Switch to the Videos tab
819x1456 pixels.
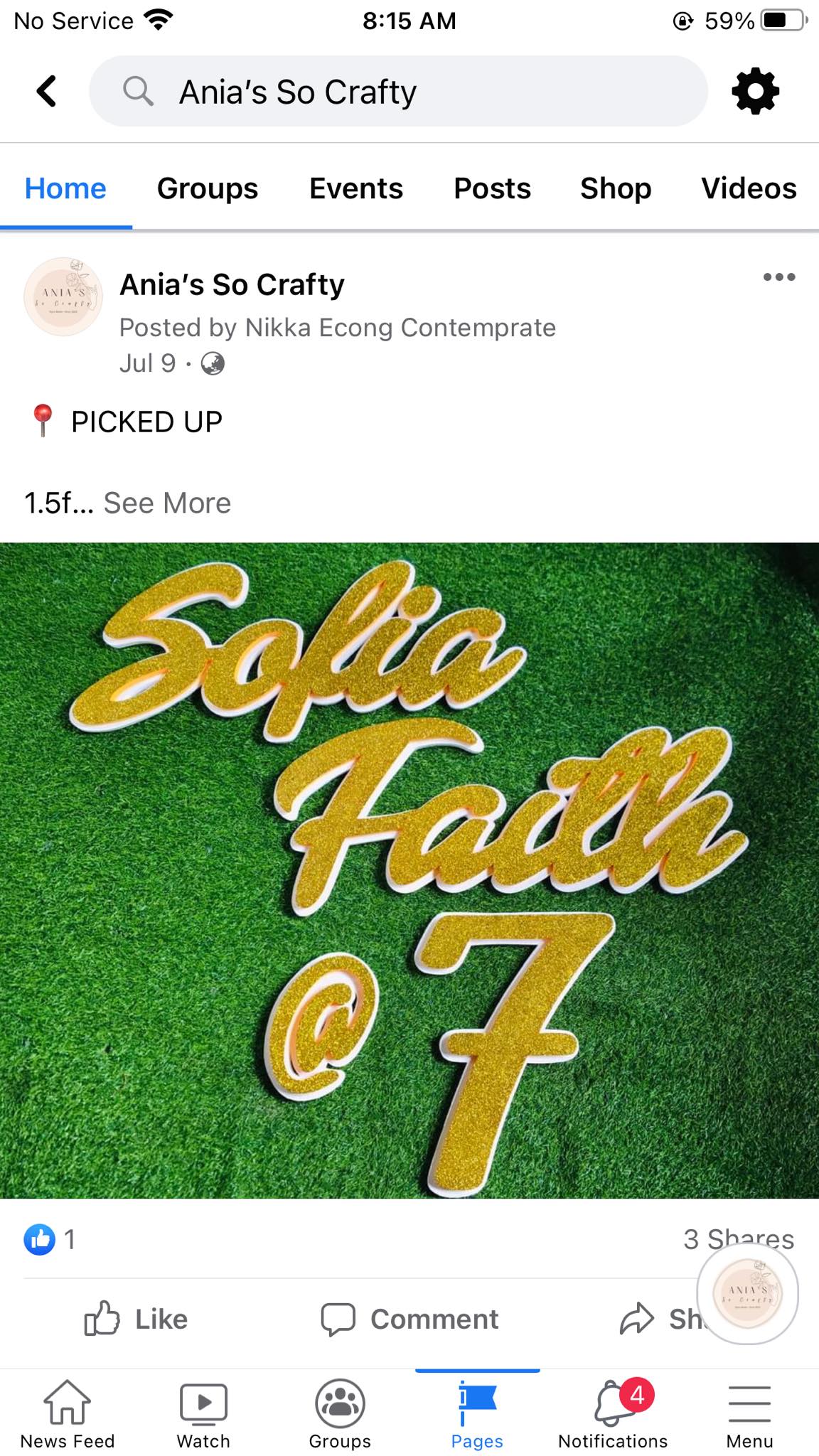pyautogui.click(x=749, y=188)
